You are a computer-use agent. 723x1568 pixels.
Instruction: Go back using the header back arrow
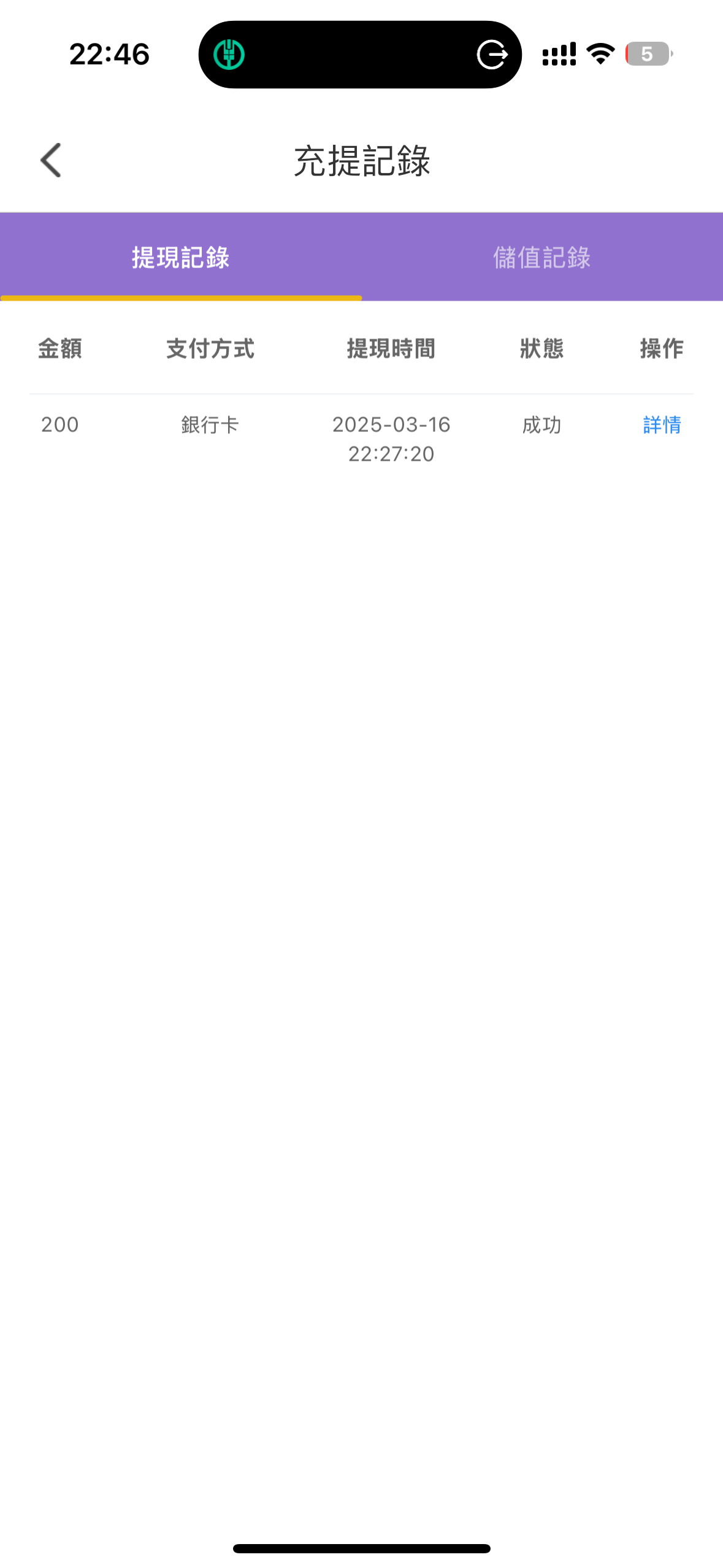point(51,160)
